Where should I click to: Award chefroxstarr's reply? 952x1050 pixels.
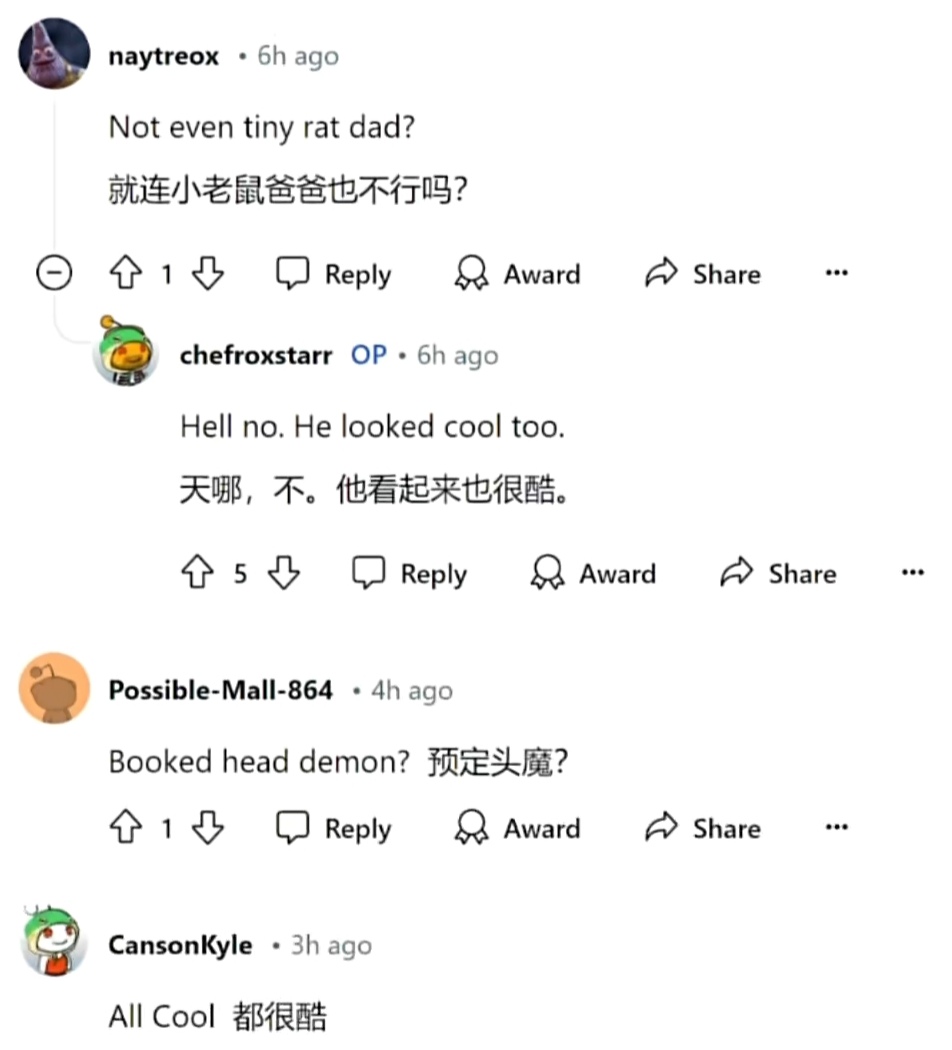(593, 573)
